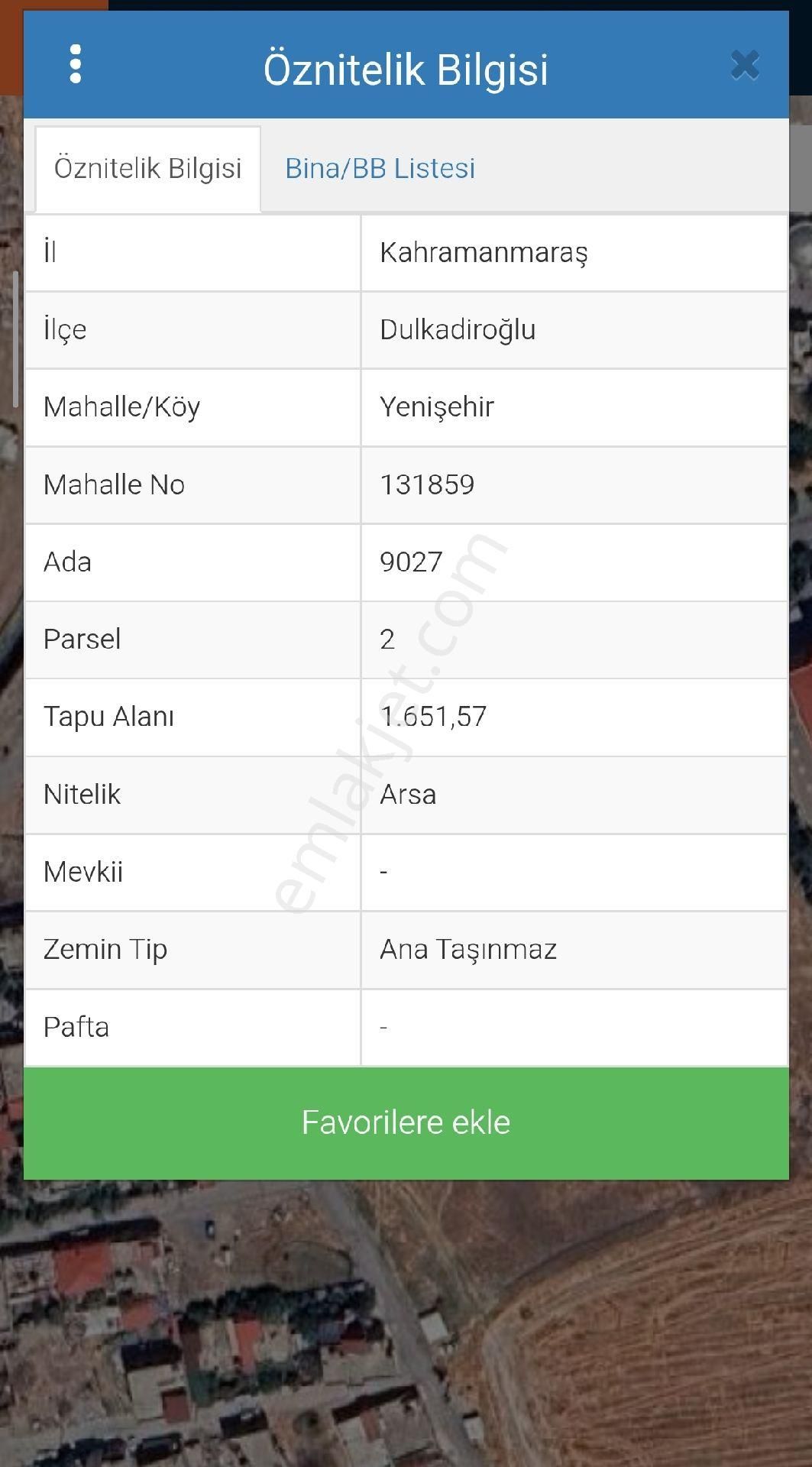Click the Dulkadiroğlu district row
Image resolution: width=812 pixels, height=1467 pixels.
[x=459, y=331]
